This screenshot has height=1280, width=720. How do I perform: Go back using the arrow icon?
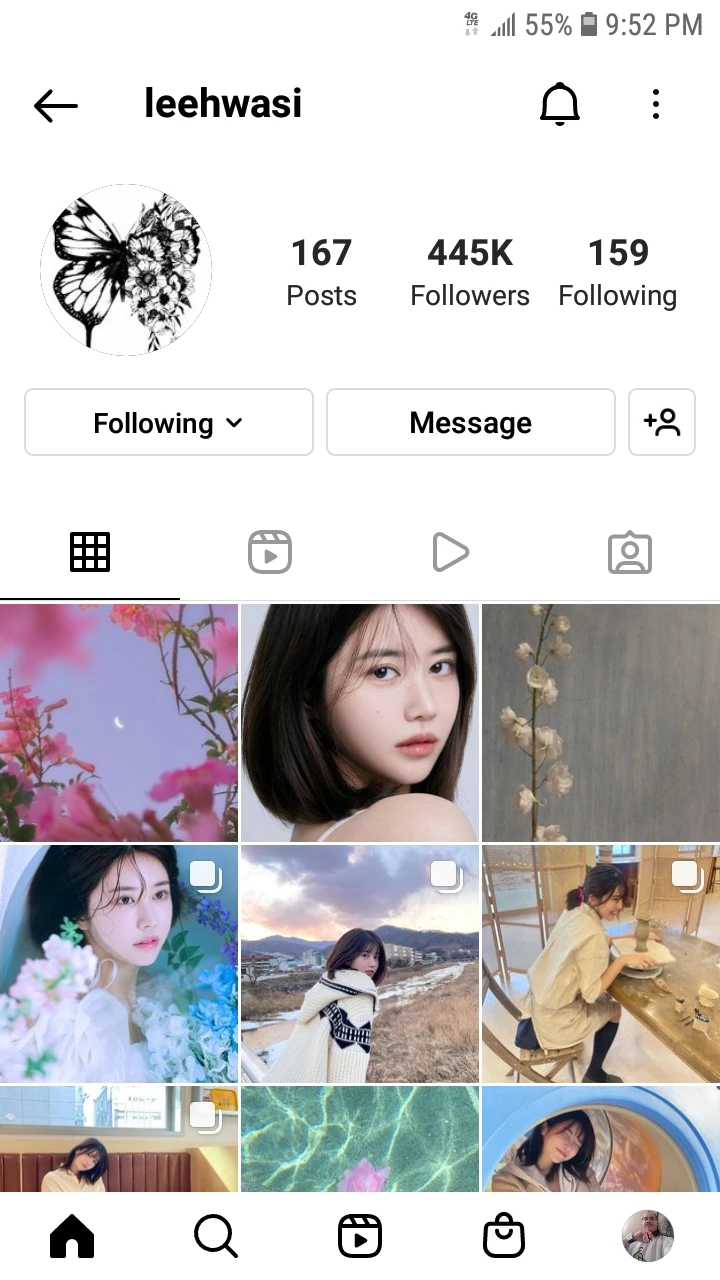click(56, 105)
